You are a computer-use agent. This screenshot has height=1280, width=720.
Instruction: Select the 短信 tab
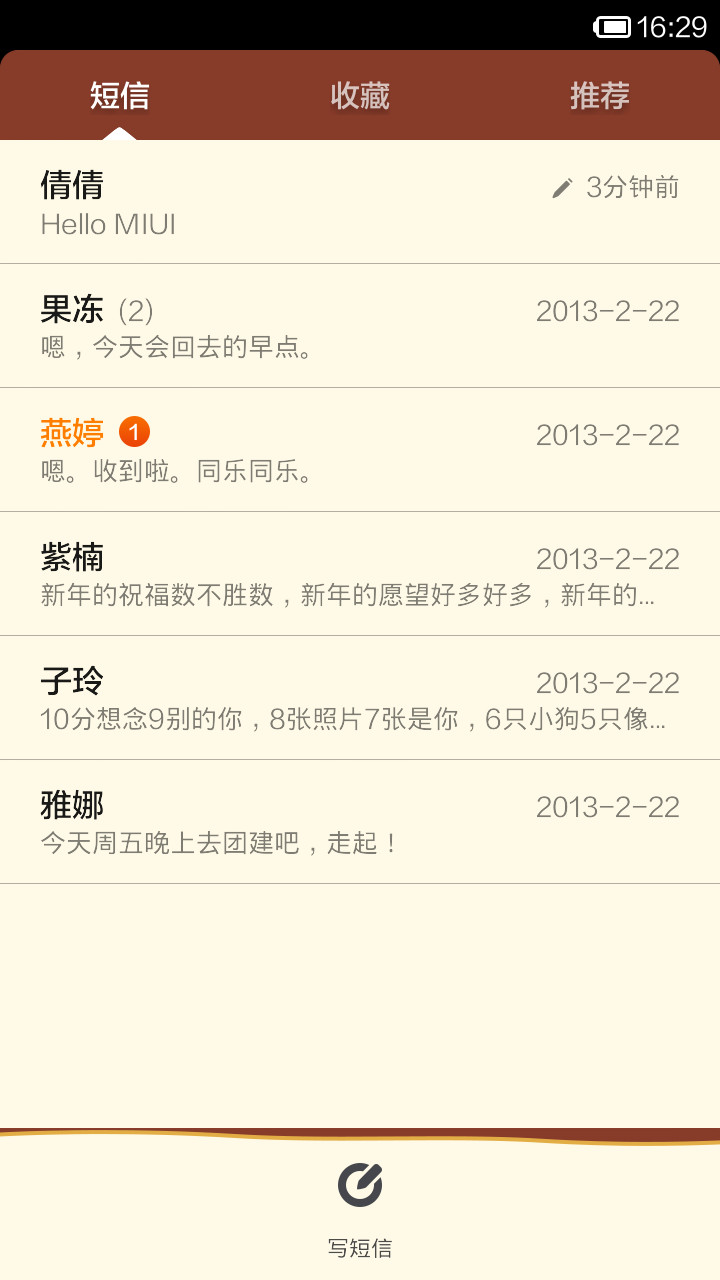click(120, 95)
